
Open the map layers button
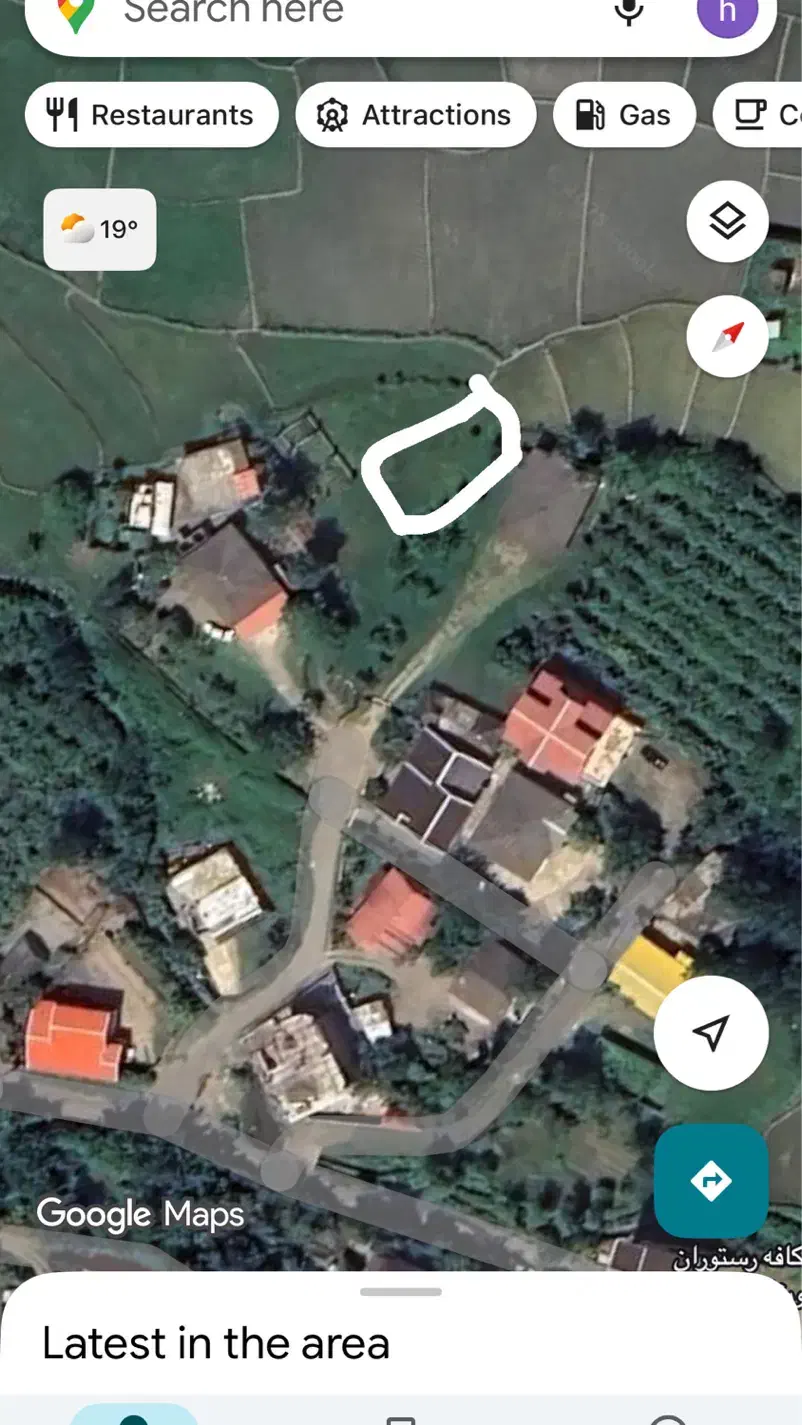(727, 221)
